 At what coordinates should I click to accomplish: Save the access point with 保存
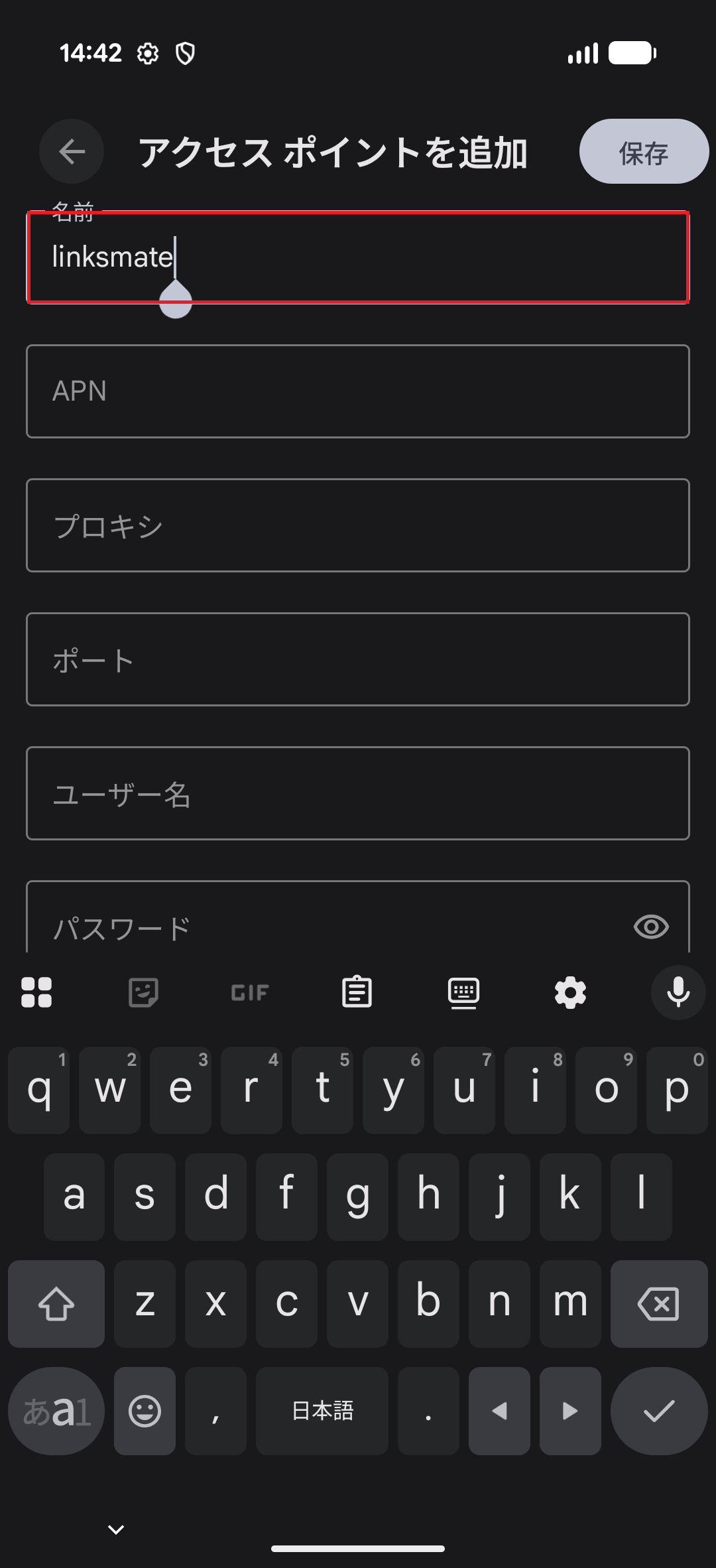[642, 151]
